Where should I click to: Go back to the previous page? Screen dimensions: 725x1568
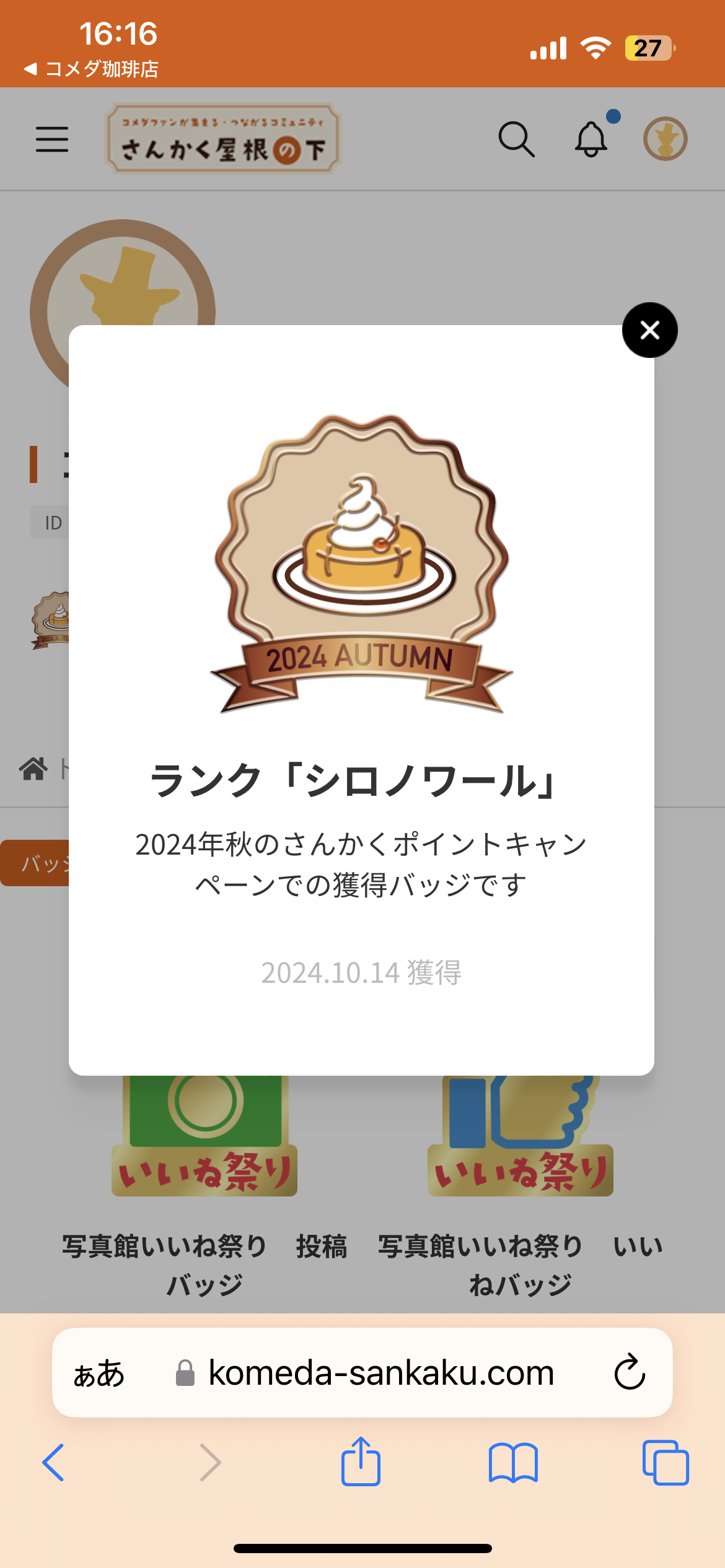click(x=53, y=1463)
